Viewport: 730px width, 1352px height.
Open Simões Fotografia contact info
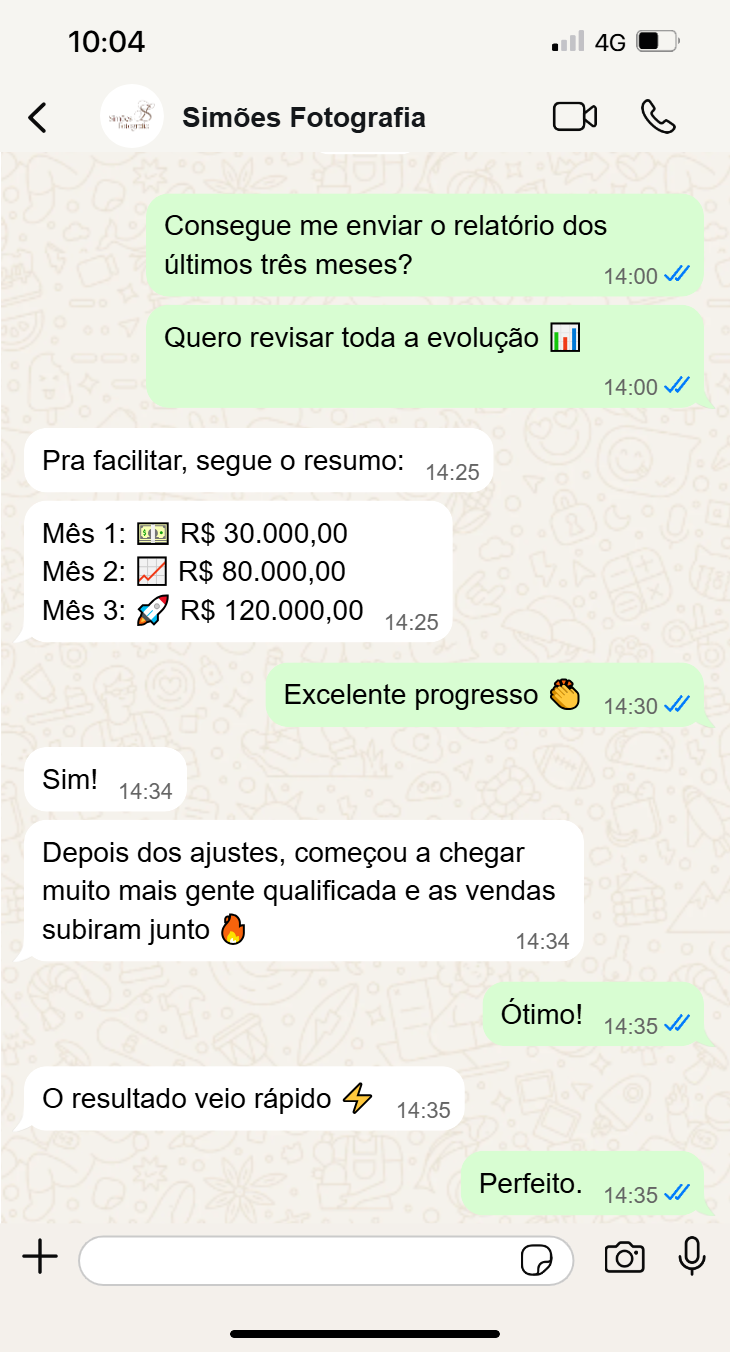[303, 118]
